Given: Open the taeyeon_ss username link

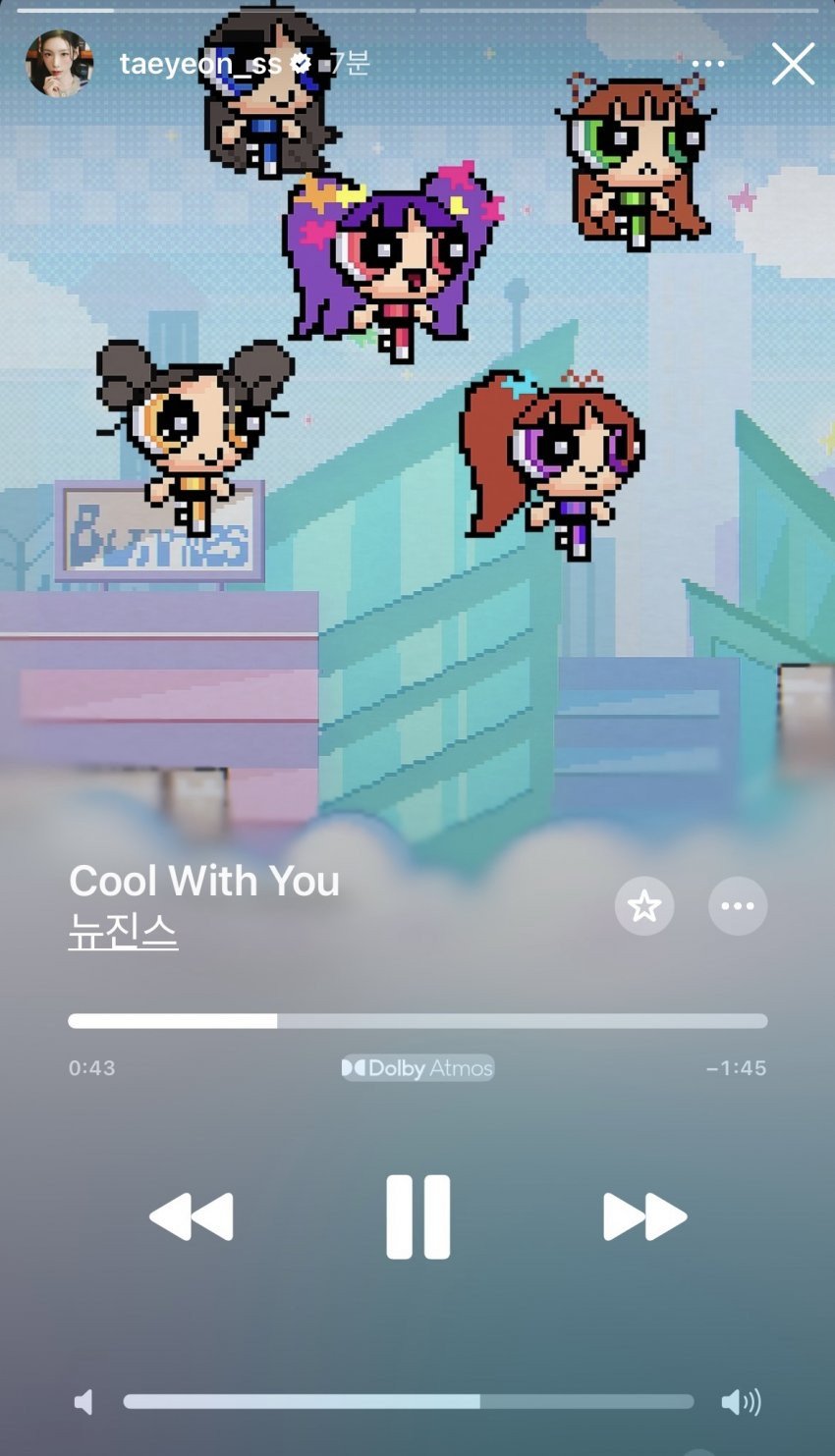Looking at the screenshot, I should tap(200, 64).
